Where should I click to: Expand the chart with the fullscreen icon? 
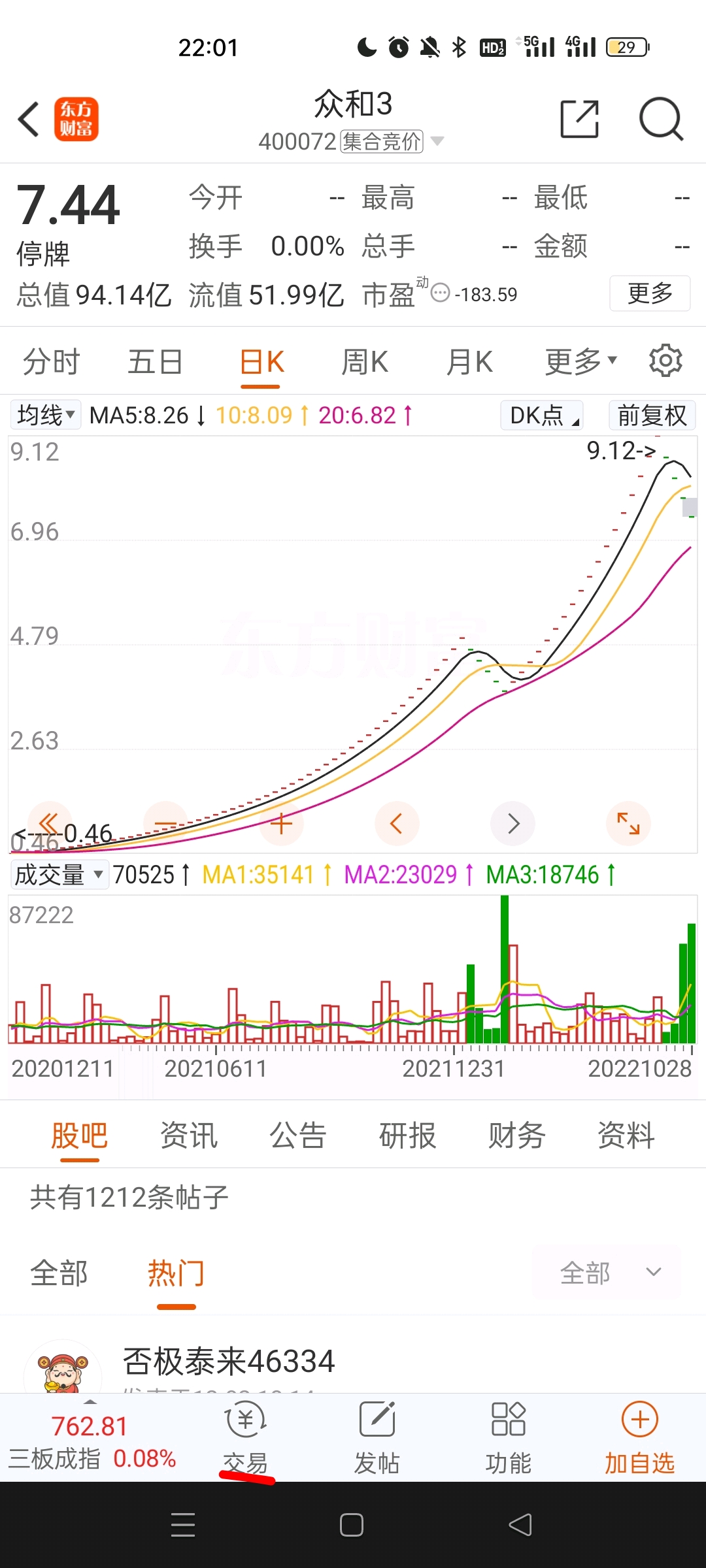tap(628, 823)
